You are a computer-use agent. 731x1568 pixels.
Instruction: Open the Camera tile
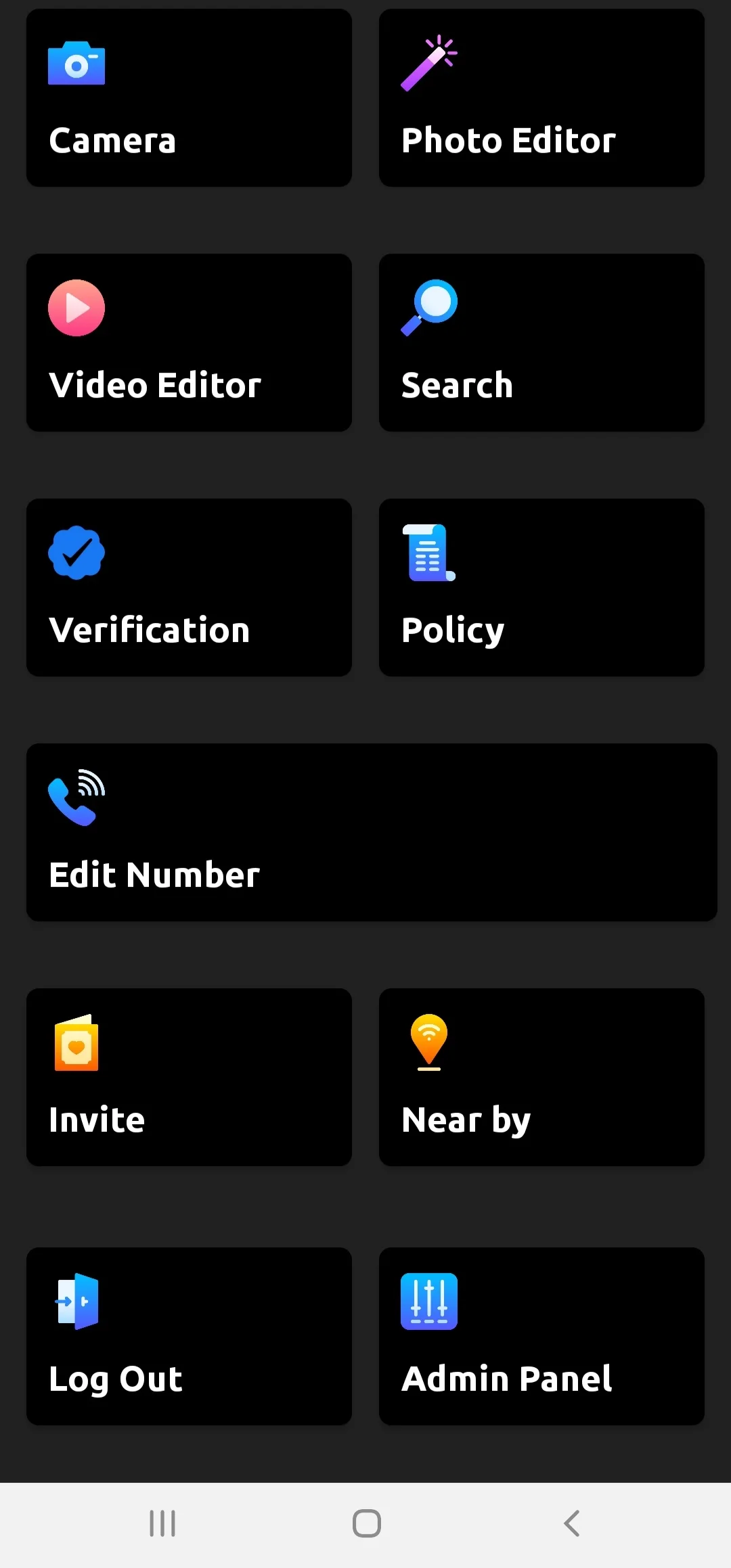pyautogui.click(x=189, y=98)
